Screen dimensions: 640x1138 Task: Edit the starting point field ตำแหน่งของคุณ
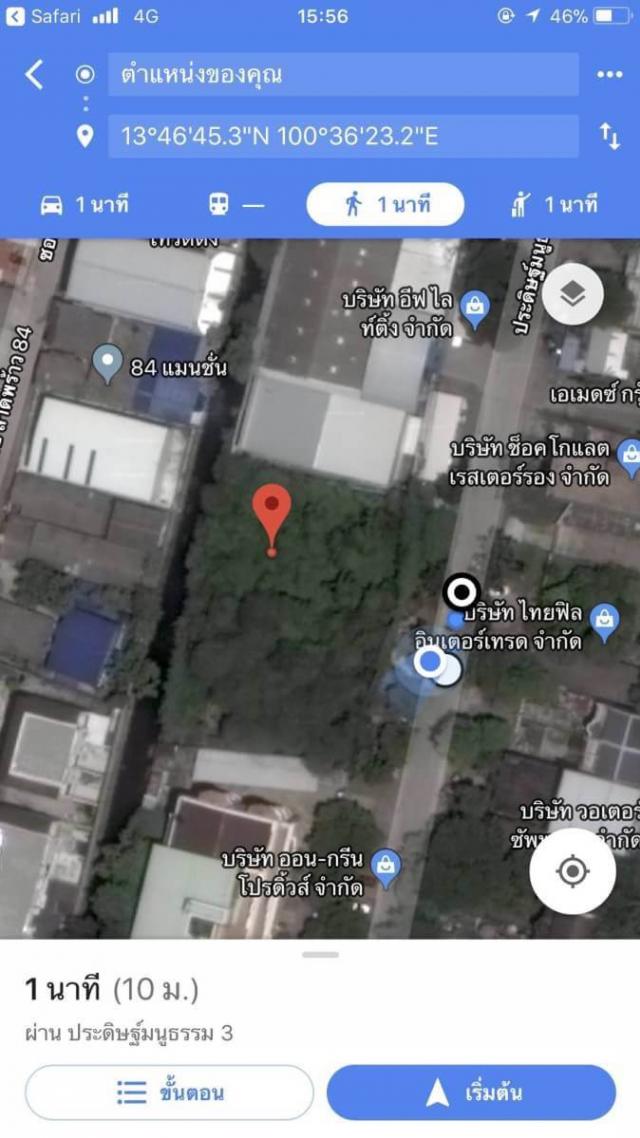(x=343, y=74)
